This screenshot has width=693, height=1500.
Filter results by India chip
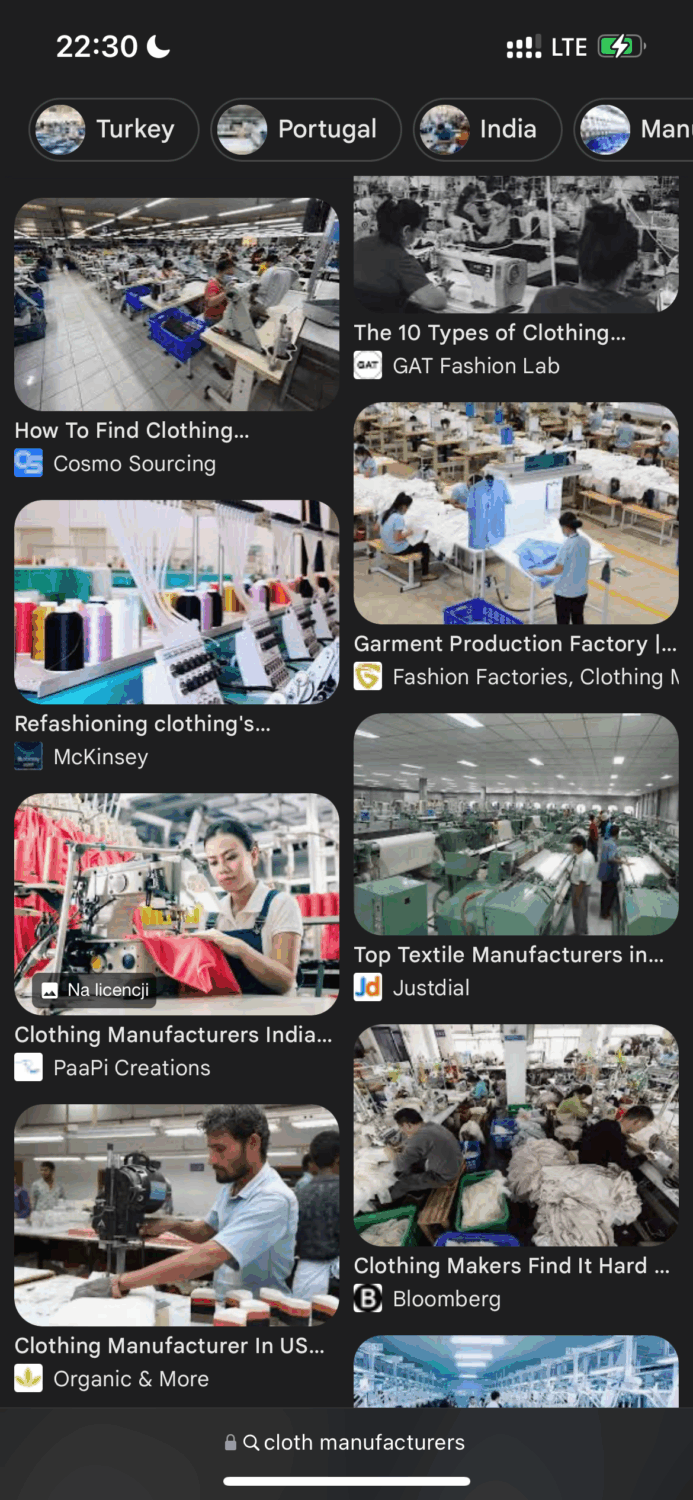[x=487, y=130]
